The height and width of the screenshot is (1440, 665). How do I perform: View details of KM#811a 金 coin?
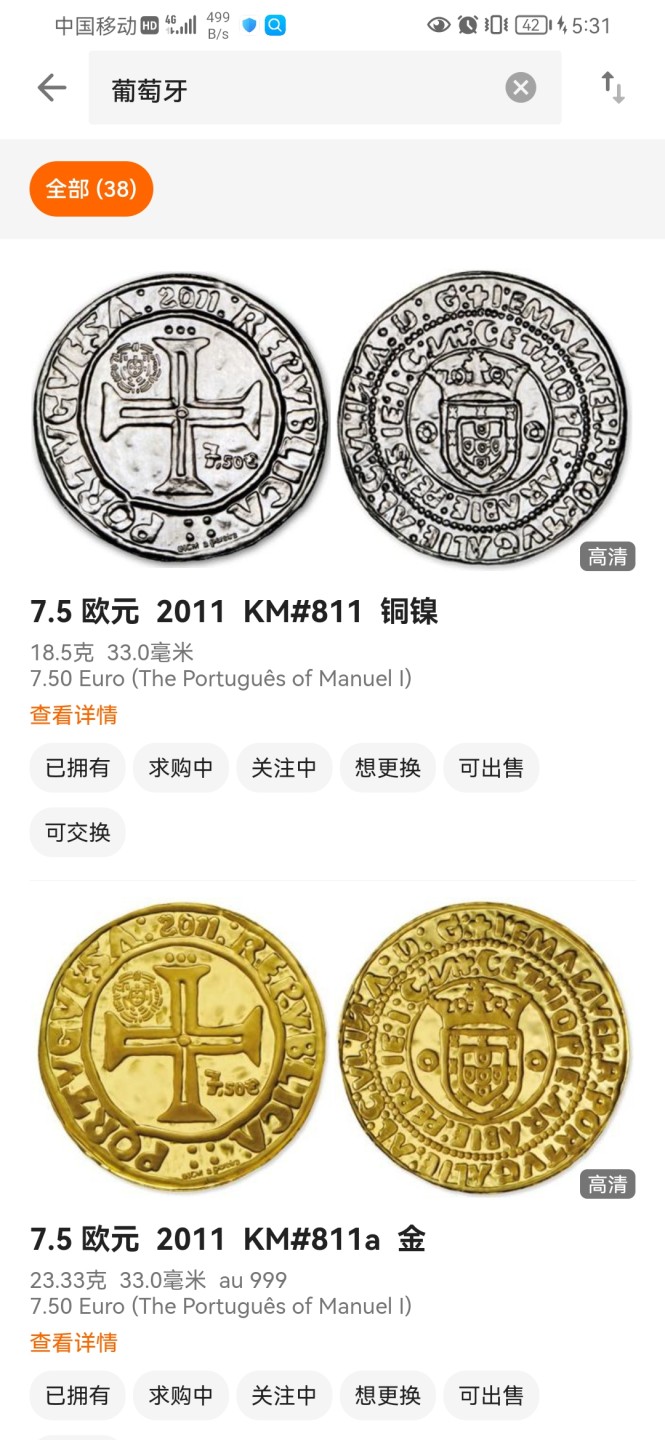point(73,1343)
